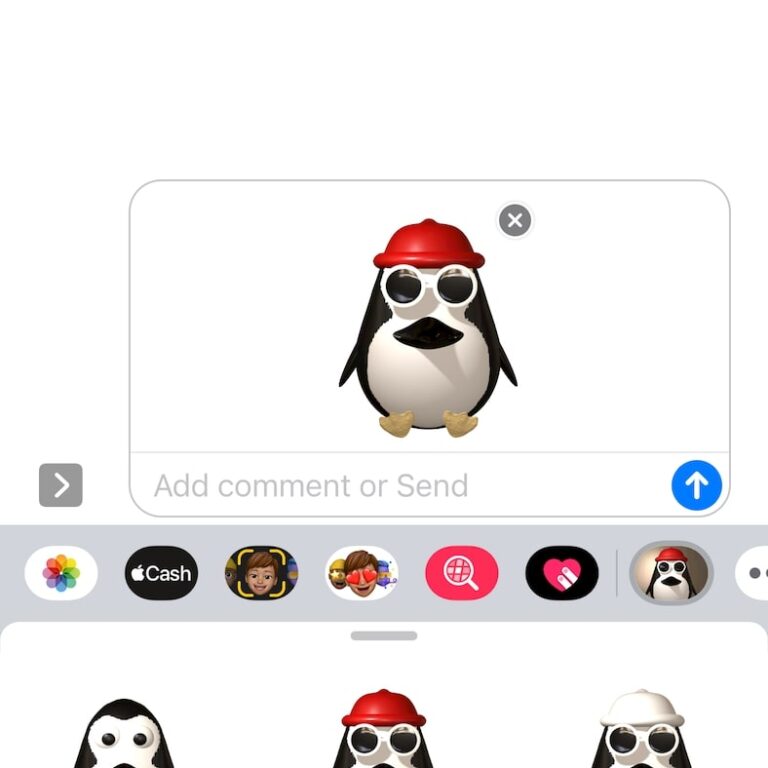Open Memoji Stickers with heart-eyes face

pos(361,573)
